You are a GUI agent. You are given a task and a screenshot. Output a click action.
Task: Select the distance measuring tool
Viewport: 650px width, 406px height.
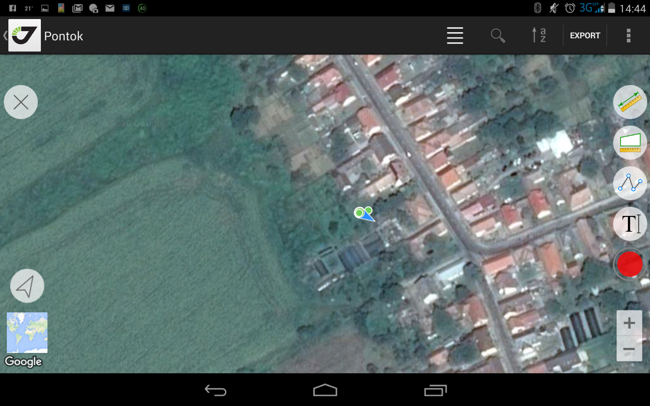point(629,101)
